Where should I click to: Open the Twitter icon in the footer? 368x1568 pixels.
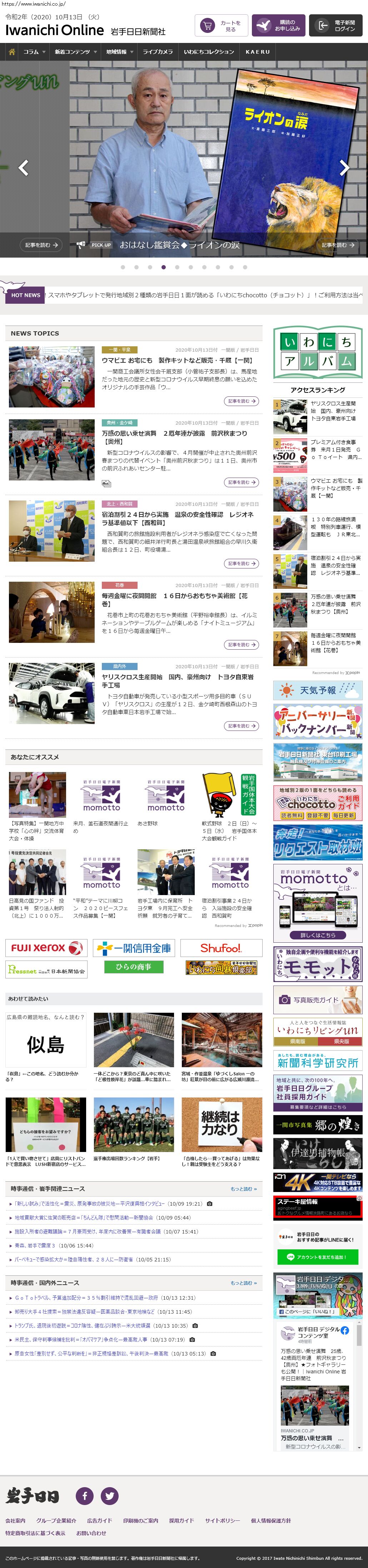[x=109, y=1495]
